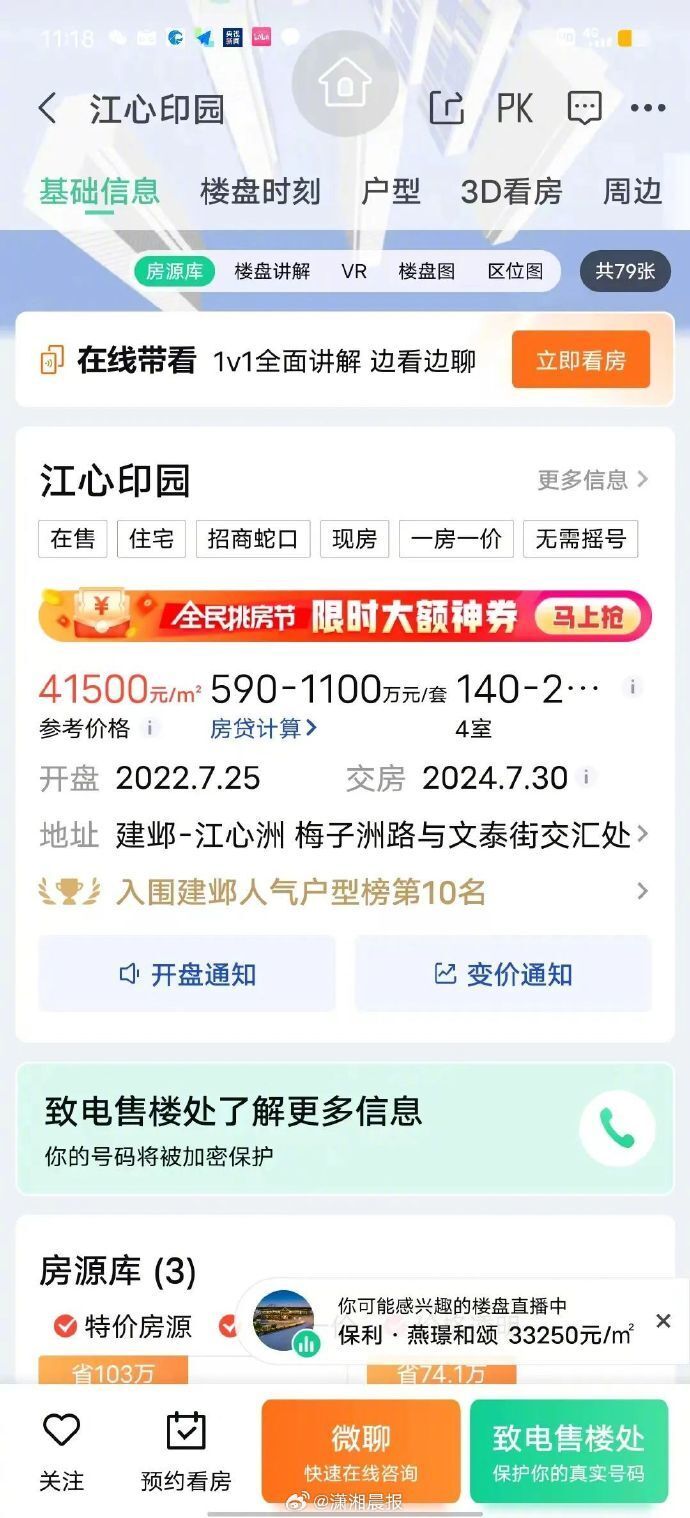This screenshot has height=1518, width=690.
Task: Select the 区位图 chip
Action: coord(515,271)
